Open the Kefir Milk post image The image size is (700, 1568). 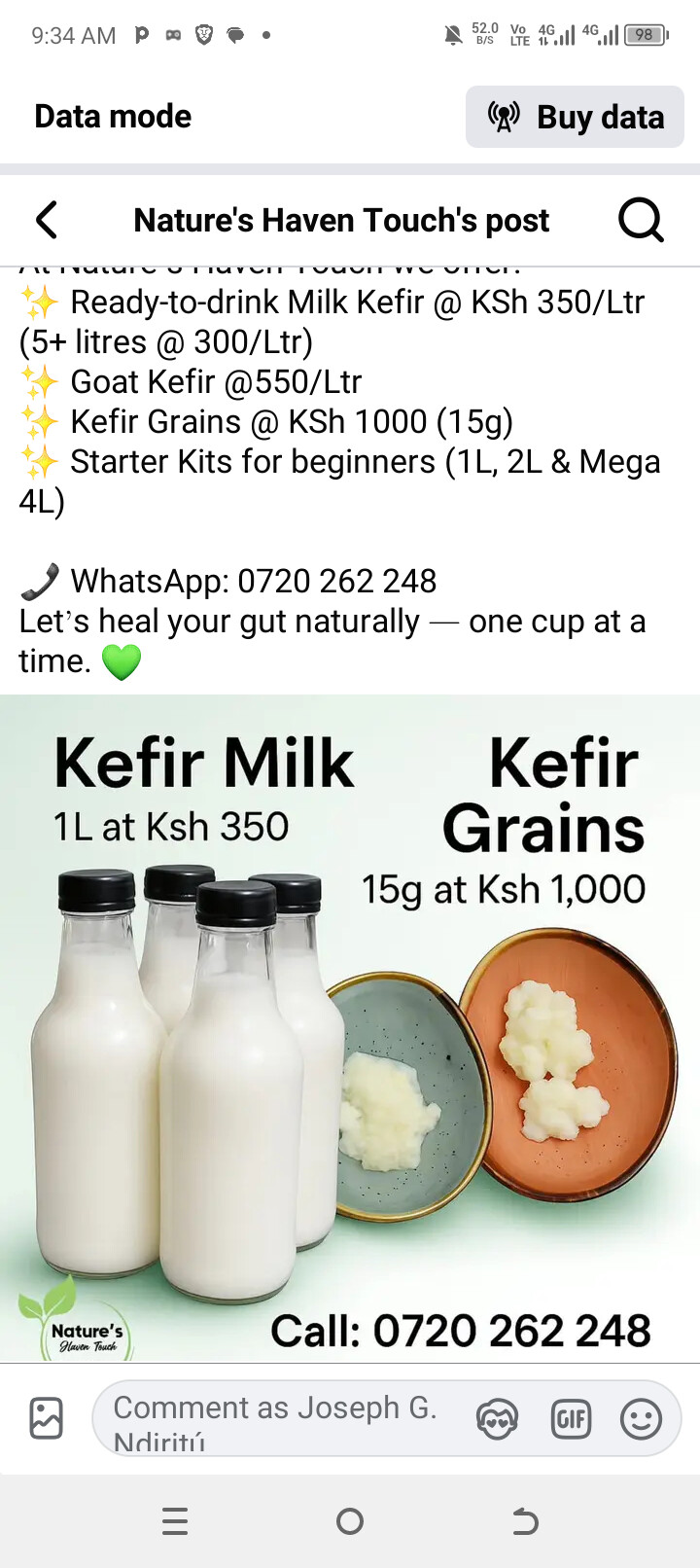[350, 1026]
